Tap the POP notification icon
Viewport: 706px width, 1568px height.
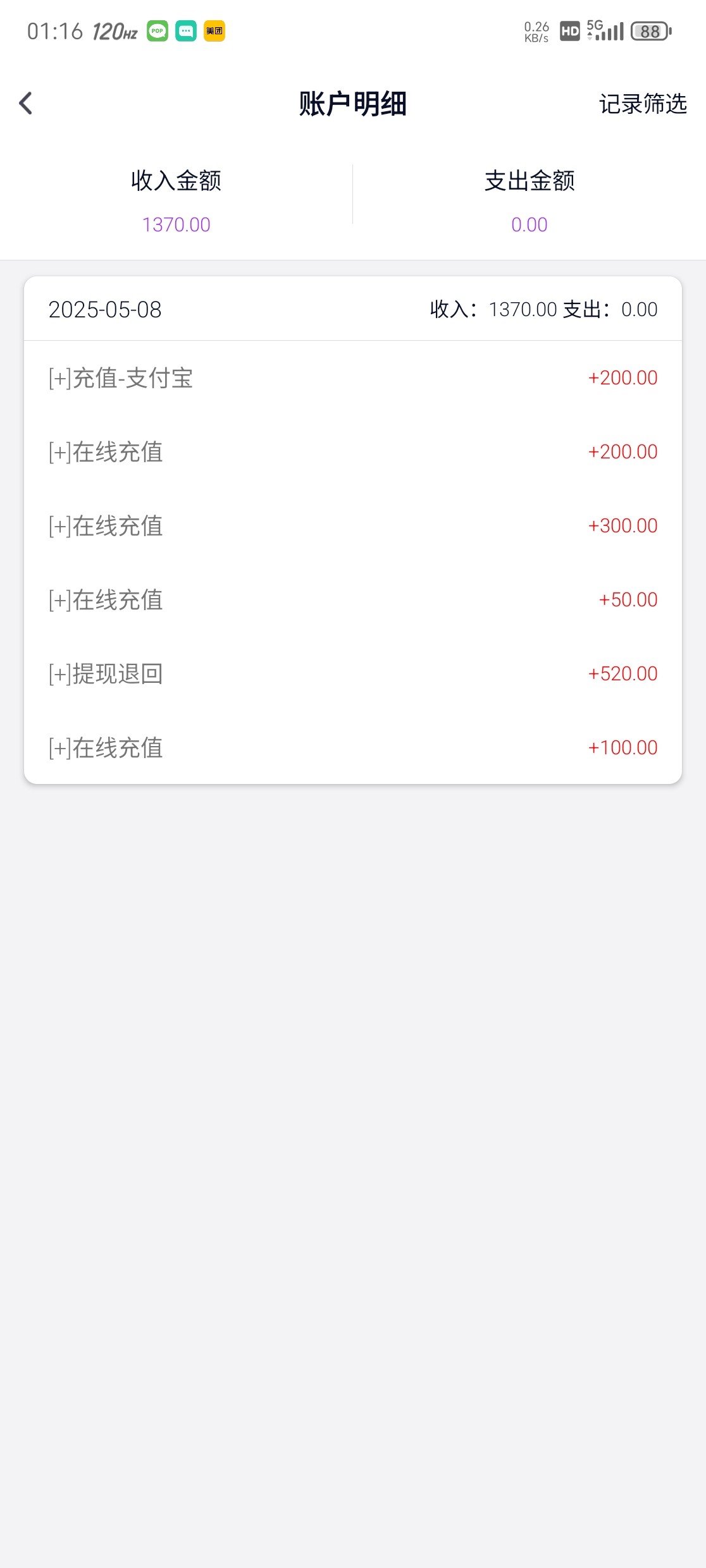158,31
